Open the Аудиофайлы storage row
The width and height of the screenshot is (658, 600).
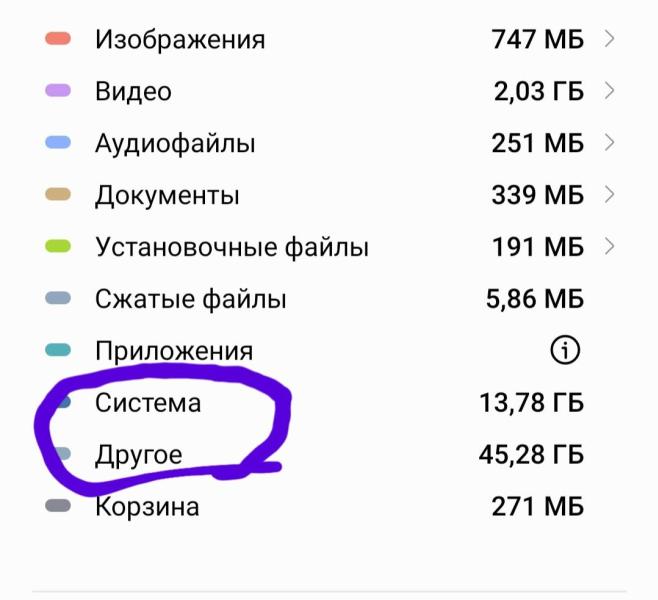pos(175,143)
